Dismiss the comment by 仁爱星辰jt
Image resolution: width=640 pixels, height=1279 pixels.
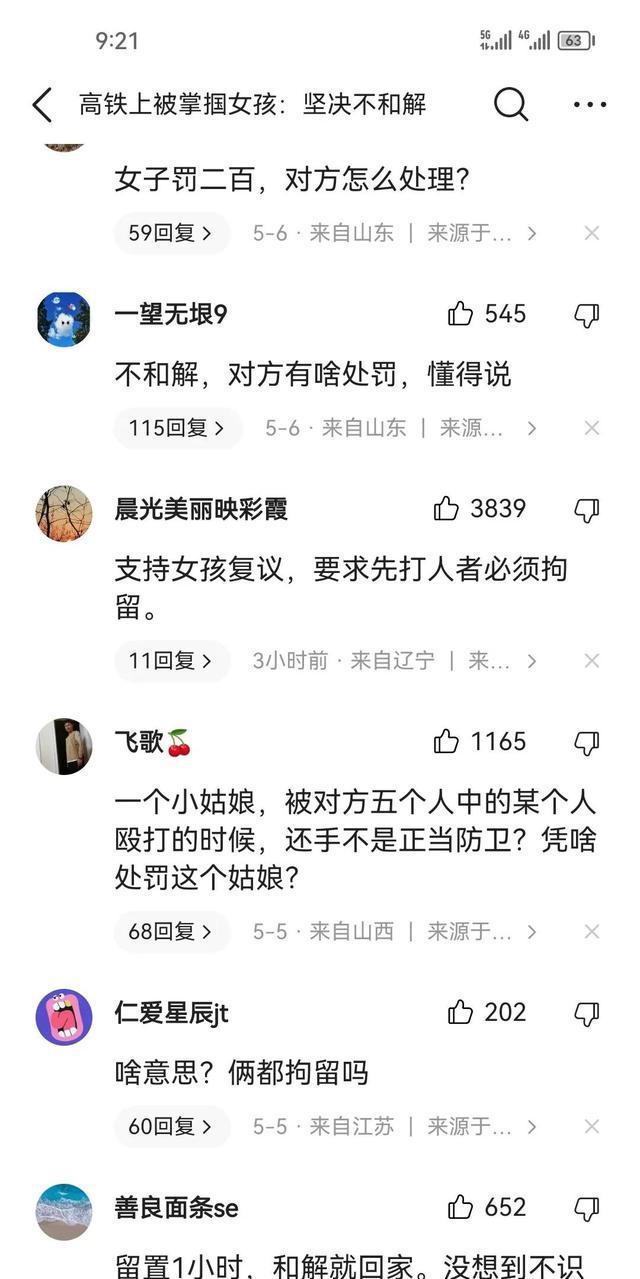pos(592,1126)
